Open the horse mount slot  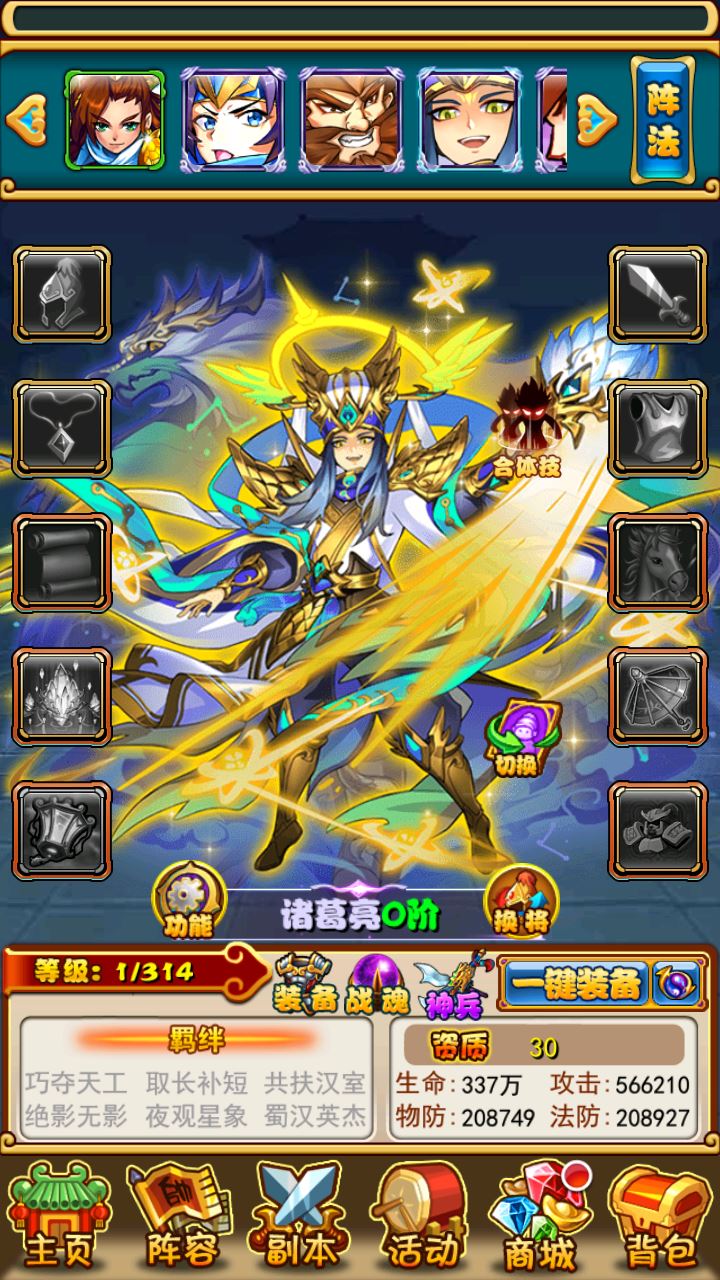point(658,562)
